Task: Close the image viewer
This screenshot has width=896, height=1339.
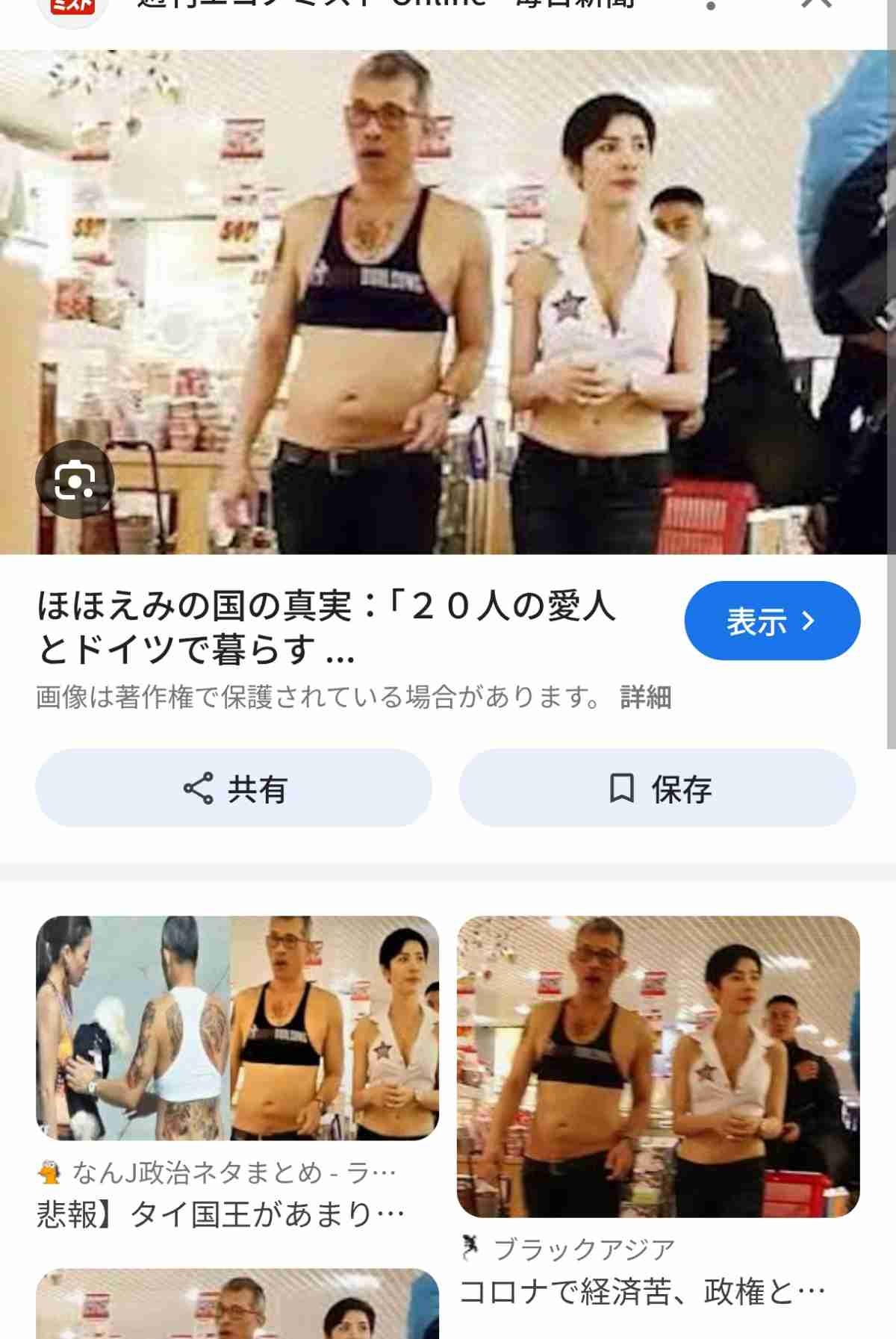Action: [x=815, y=4]
